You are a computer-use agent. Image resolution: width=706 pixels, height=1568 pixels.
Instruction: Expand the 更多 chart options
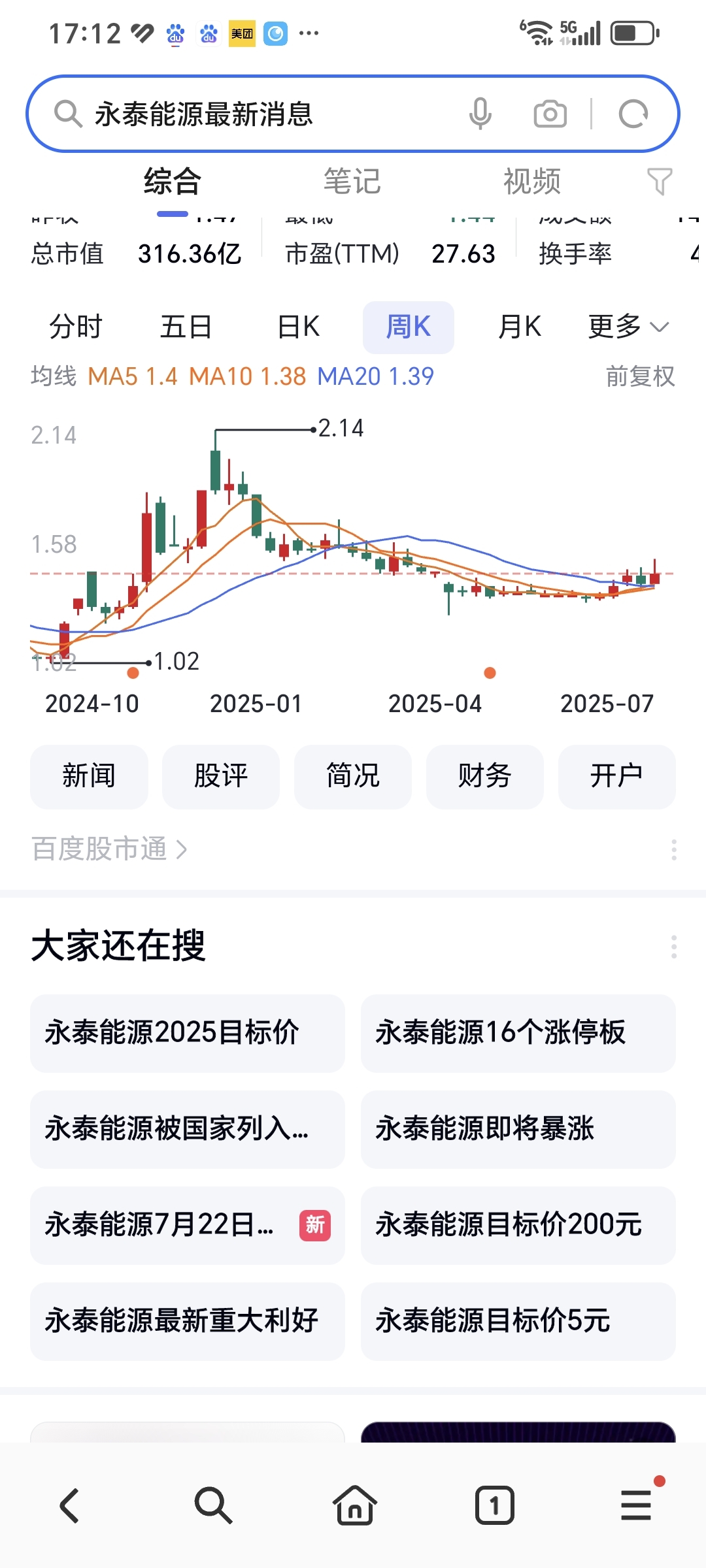[x=628, y=327]
